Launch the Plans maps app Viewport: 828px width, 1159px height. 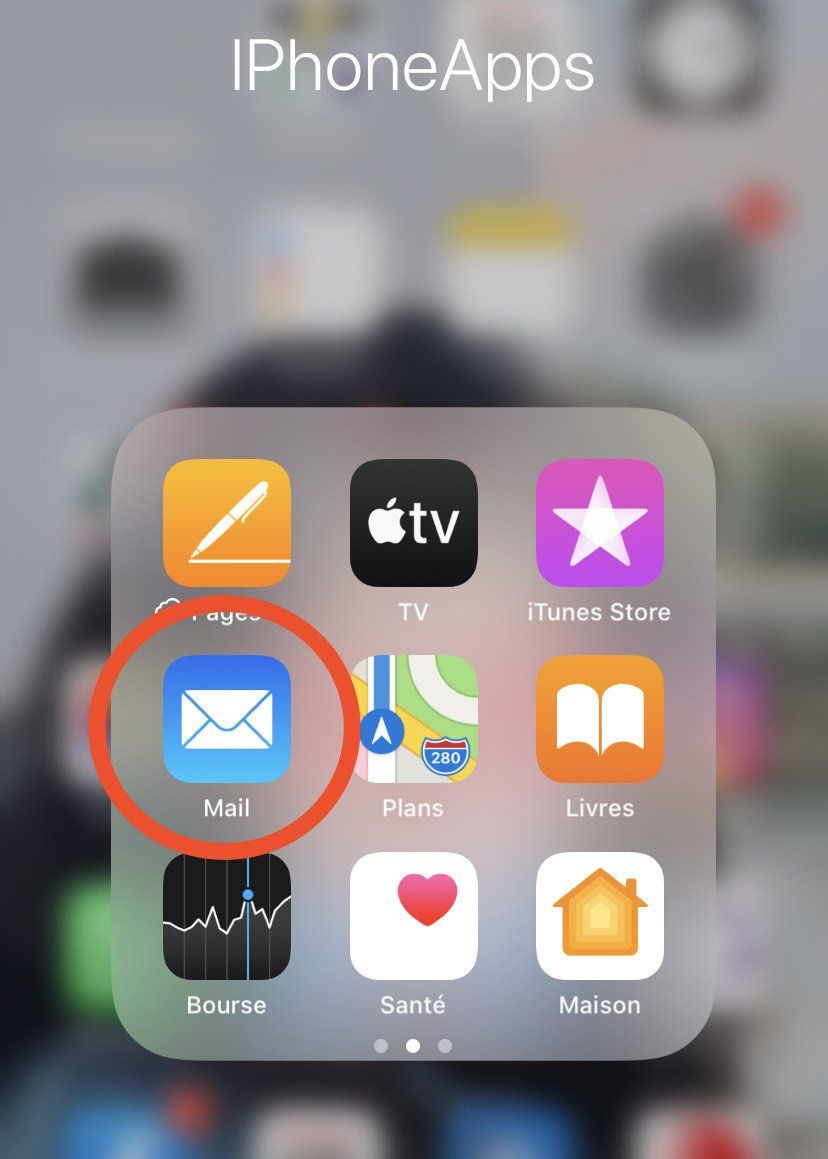point(413,718)
